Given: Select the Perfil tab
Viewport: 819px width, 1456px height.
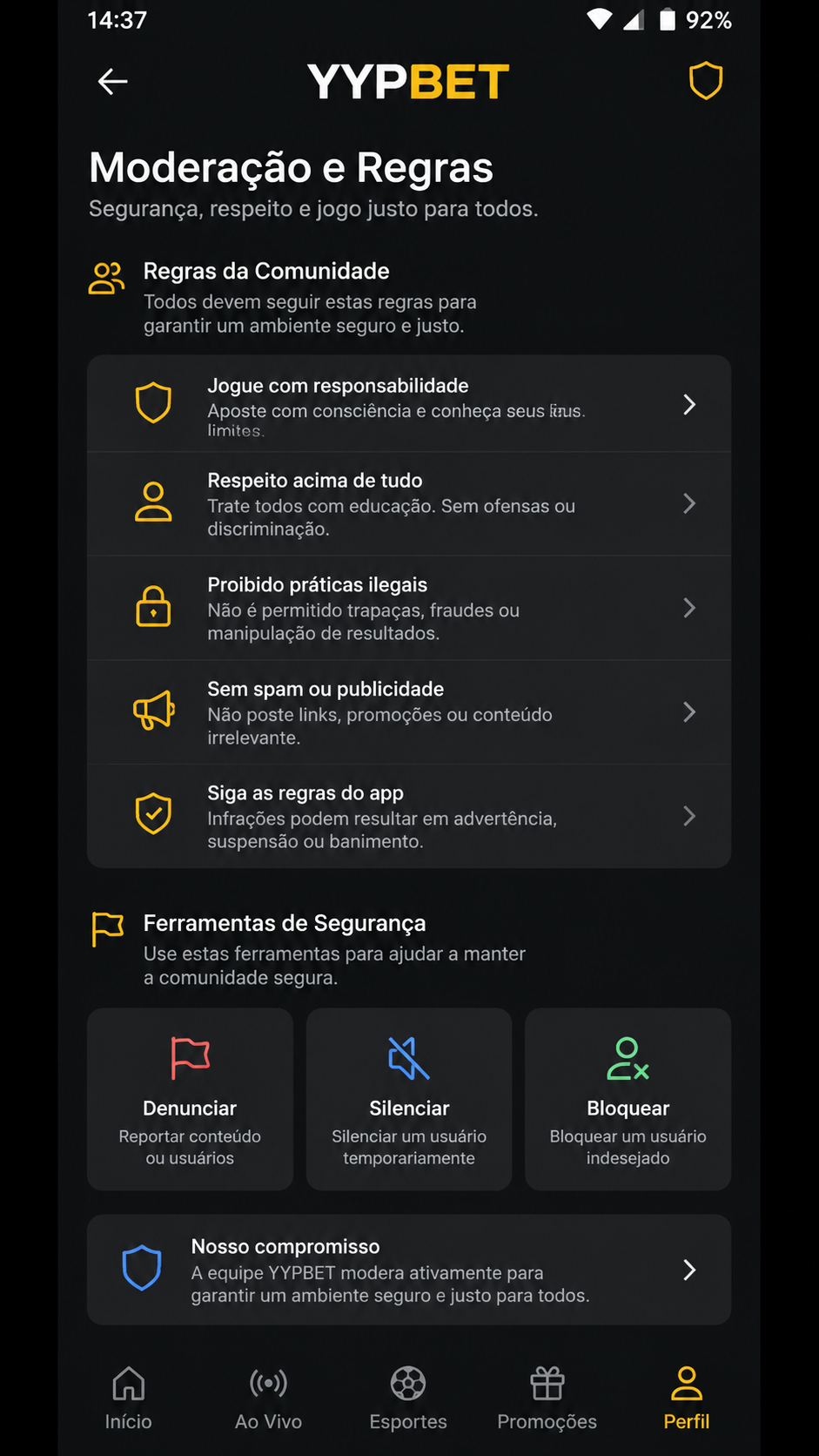Looking at the screenshot, I should coord(687,1399).
